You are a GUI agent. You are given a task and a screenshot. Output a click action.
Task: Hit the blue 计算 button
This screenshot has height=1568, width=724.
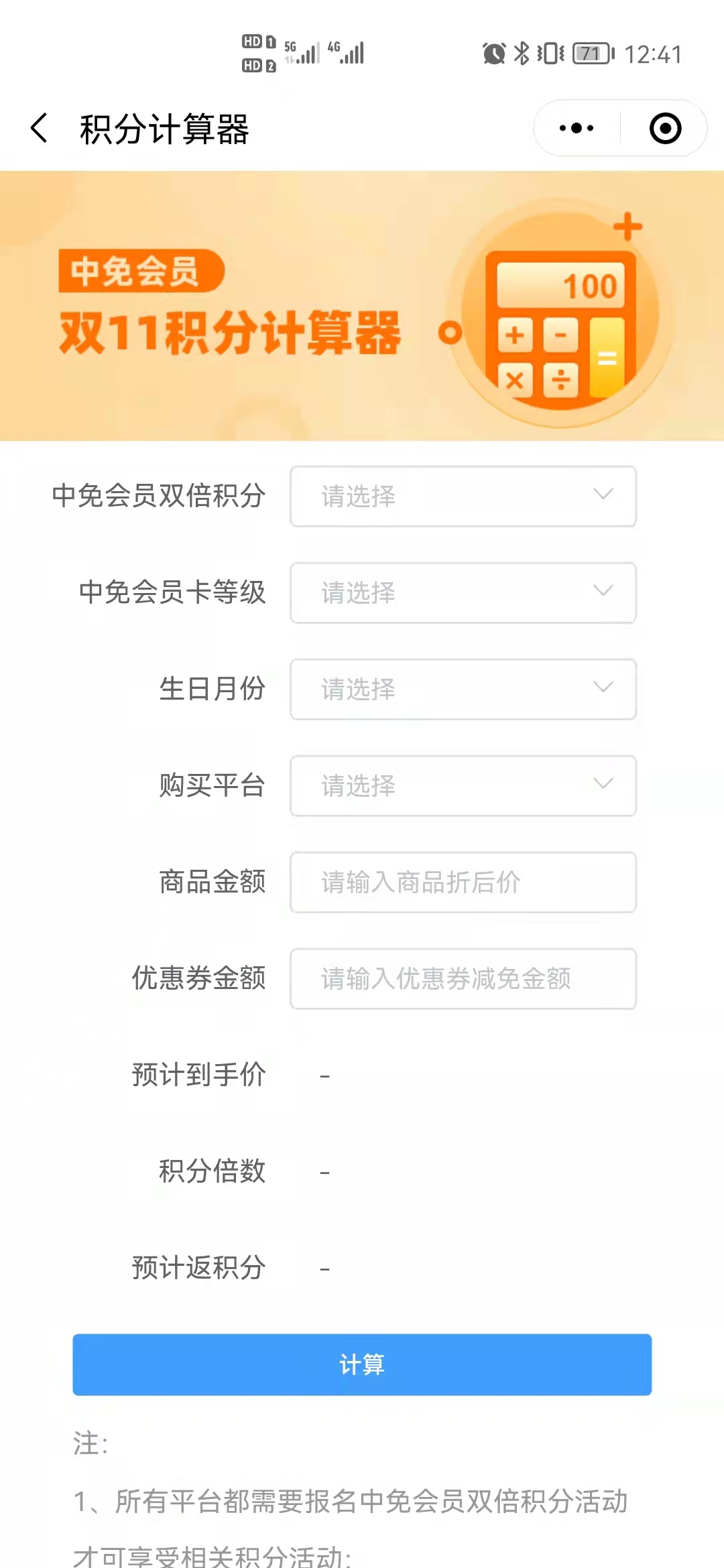tap(362, 1365)
